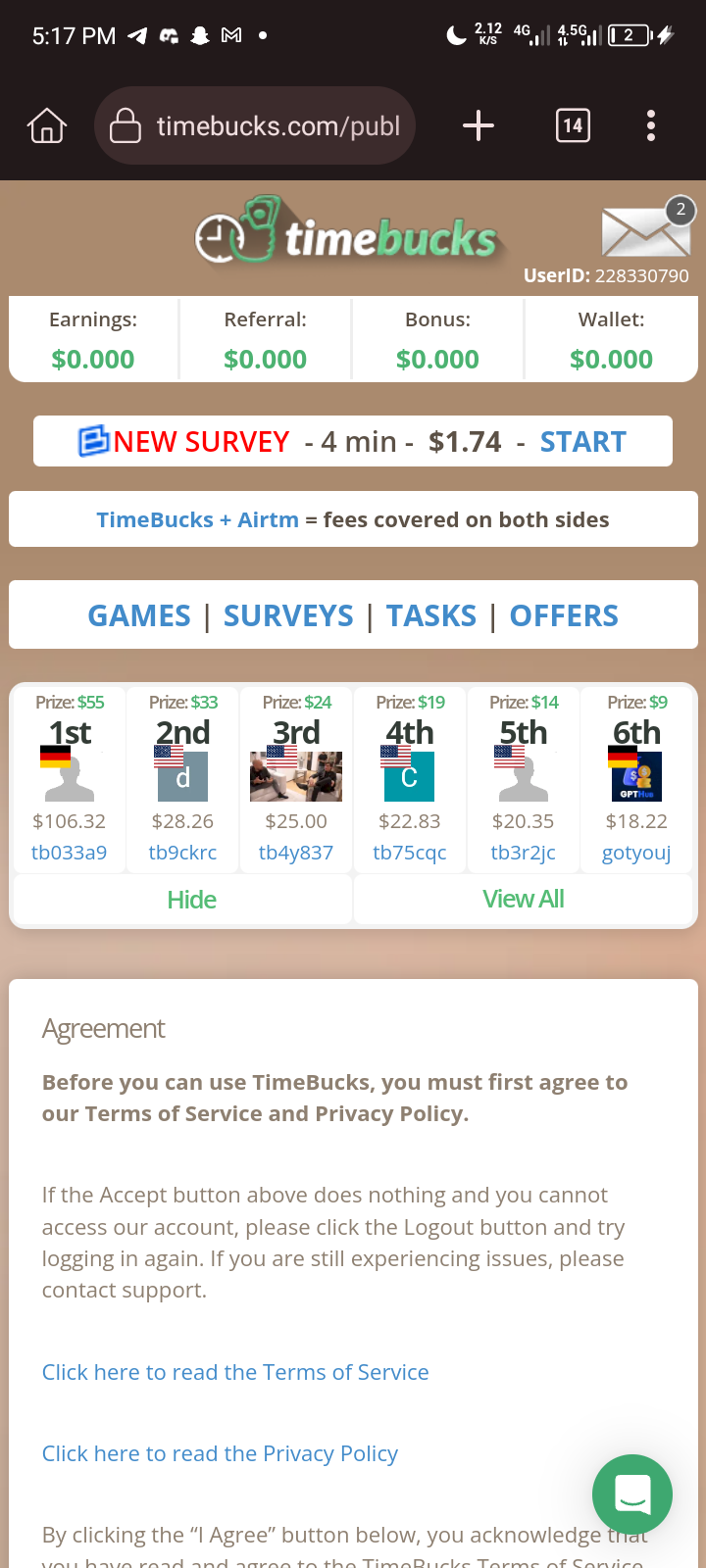This screenshot has width=706, height=1568.
Task: View All leaderboard winners
Action: (524, 900)
